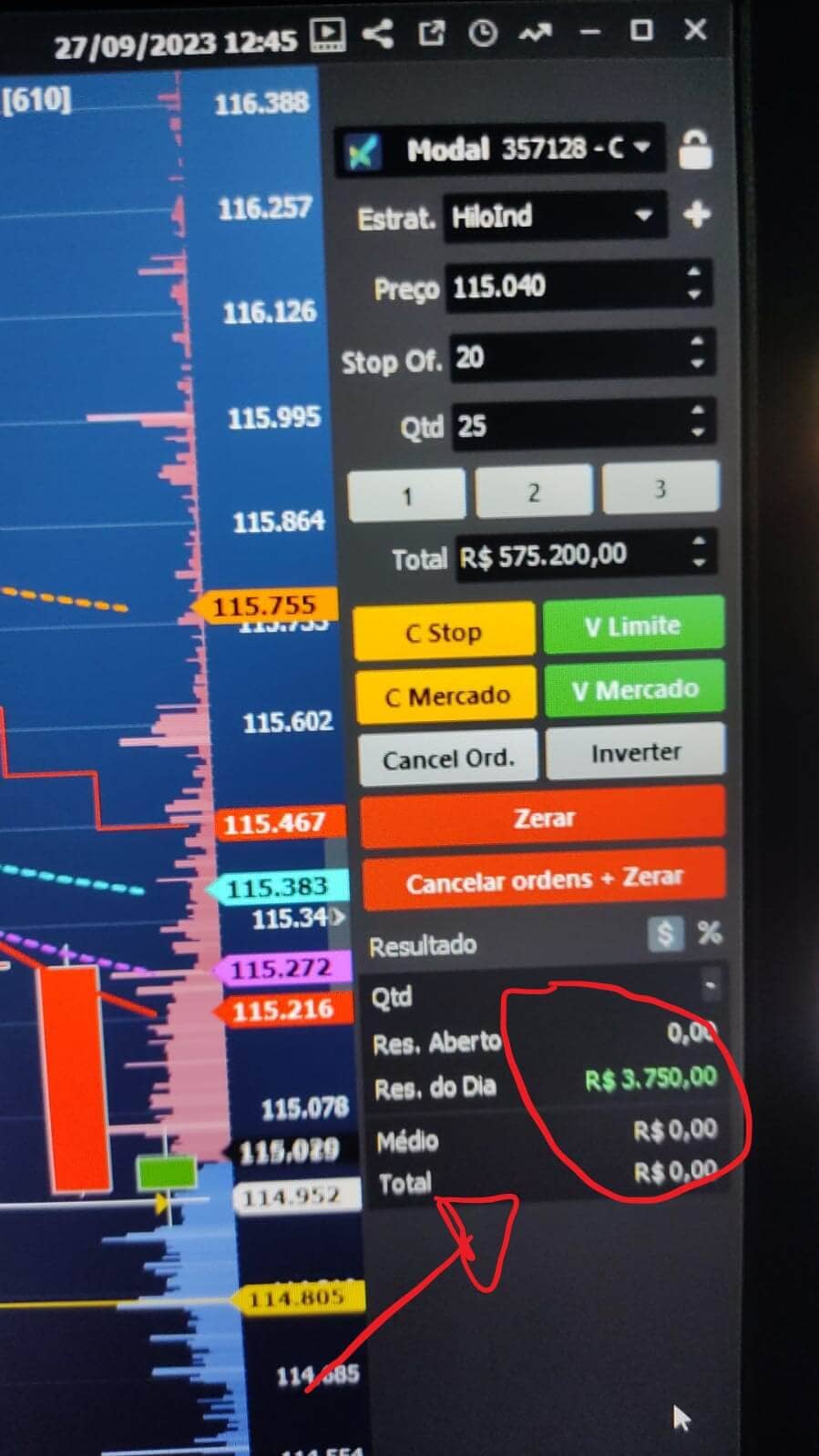
Task: Show result in currency with $ icon
Action: pos(666,933)
